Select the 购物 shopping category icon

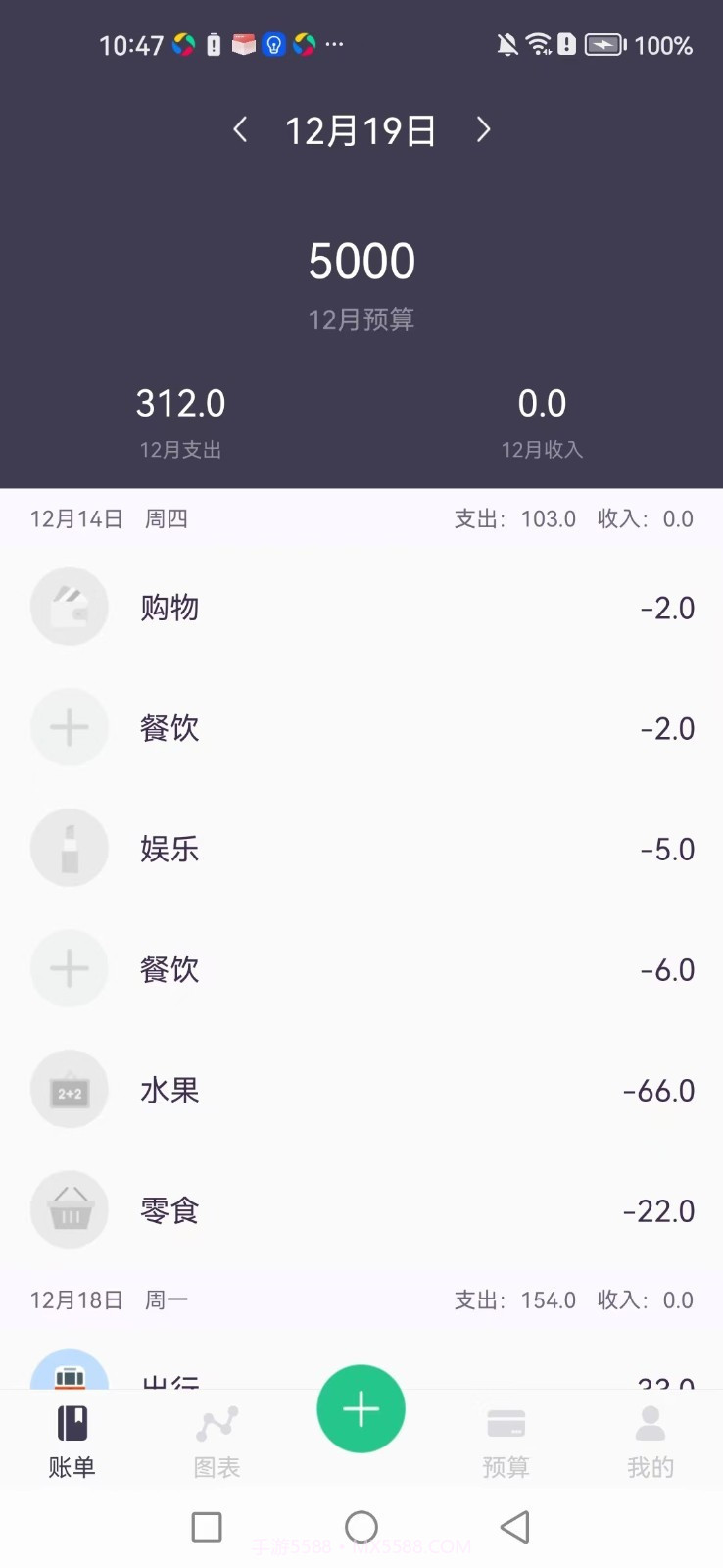69,607
